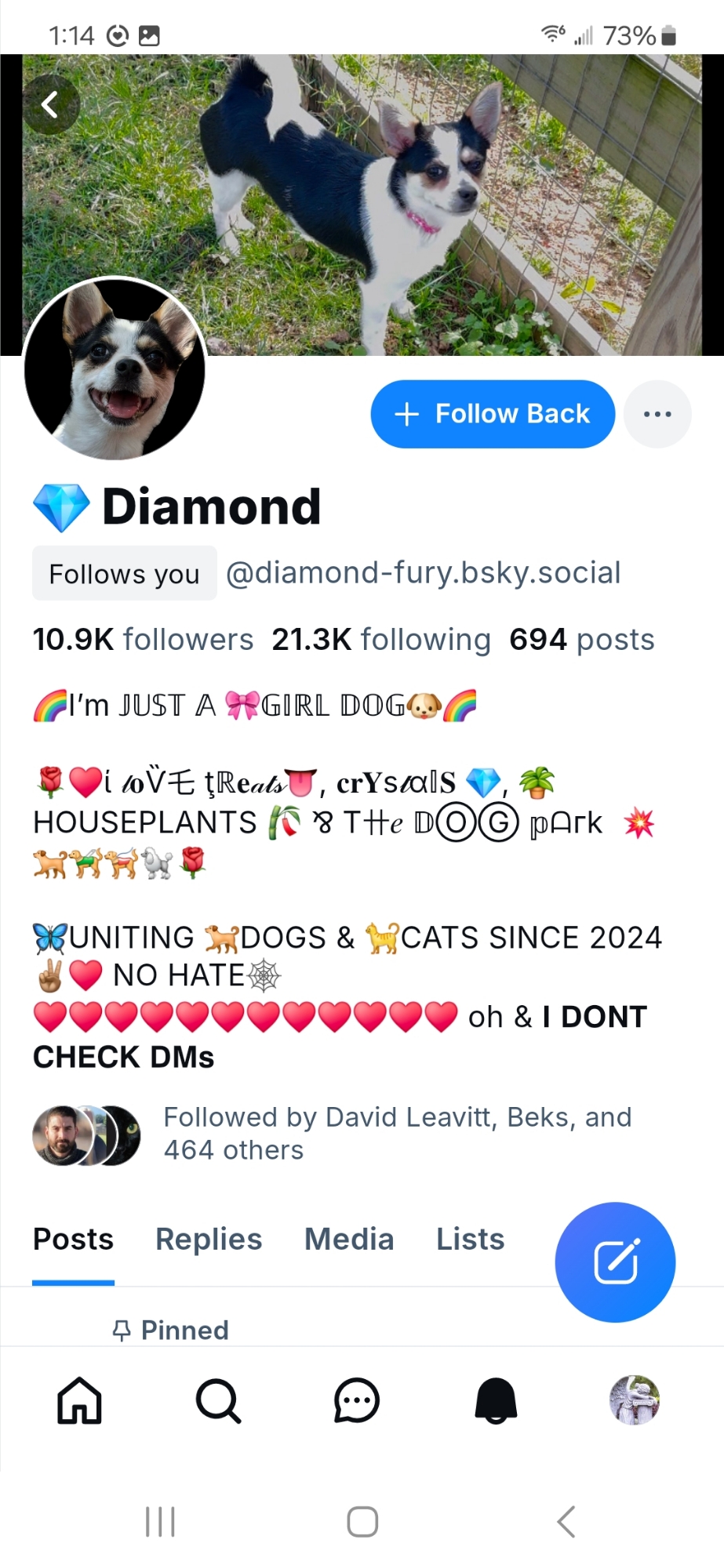Open the dog banner image
724x1568 pixels.
coord(439,196)
